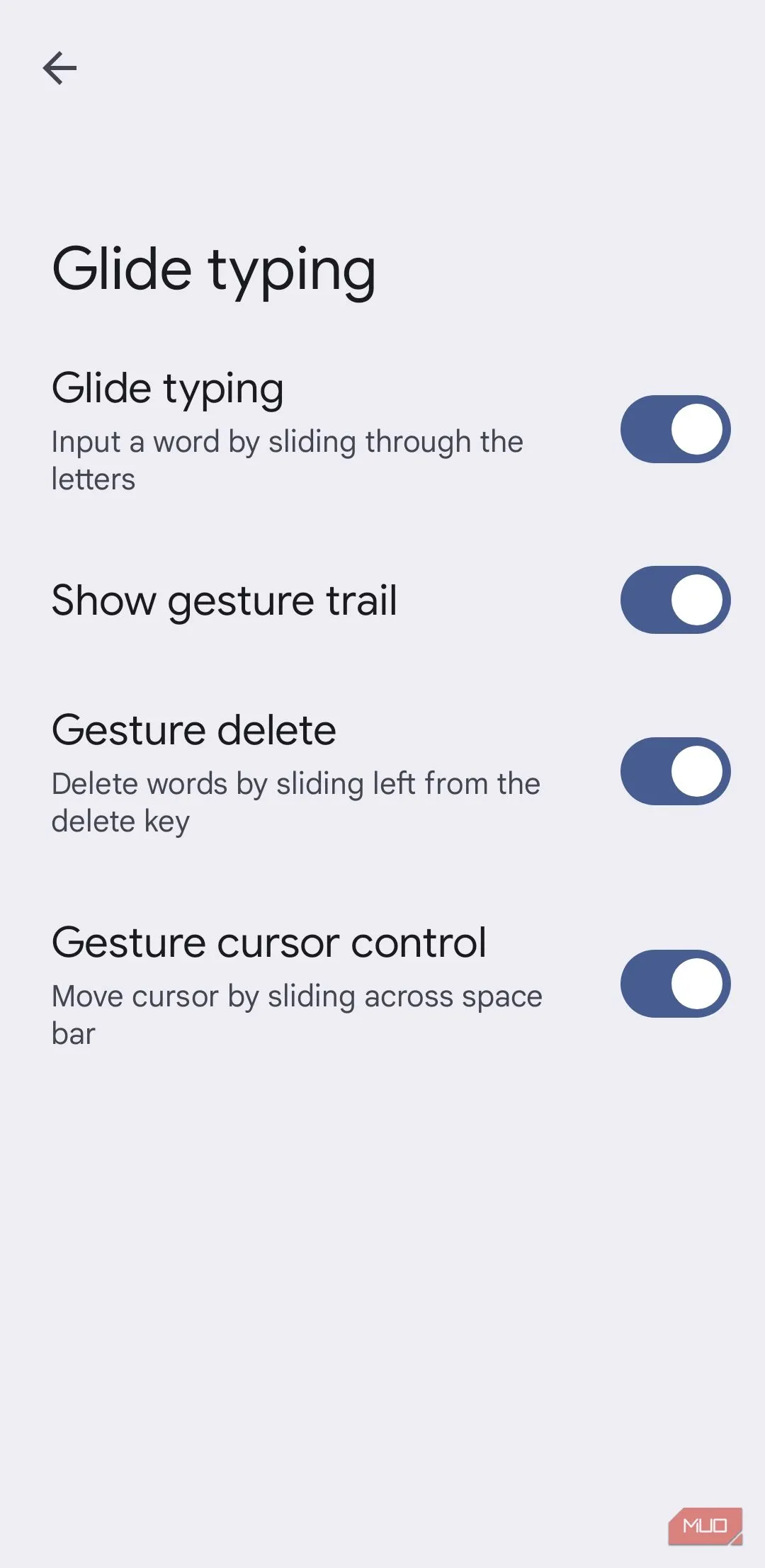Tap the delete key sliding description
The width and height of the screenshot is (765, 1568).
click(295, 801)
